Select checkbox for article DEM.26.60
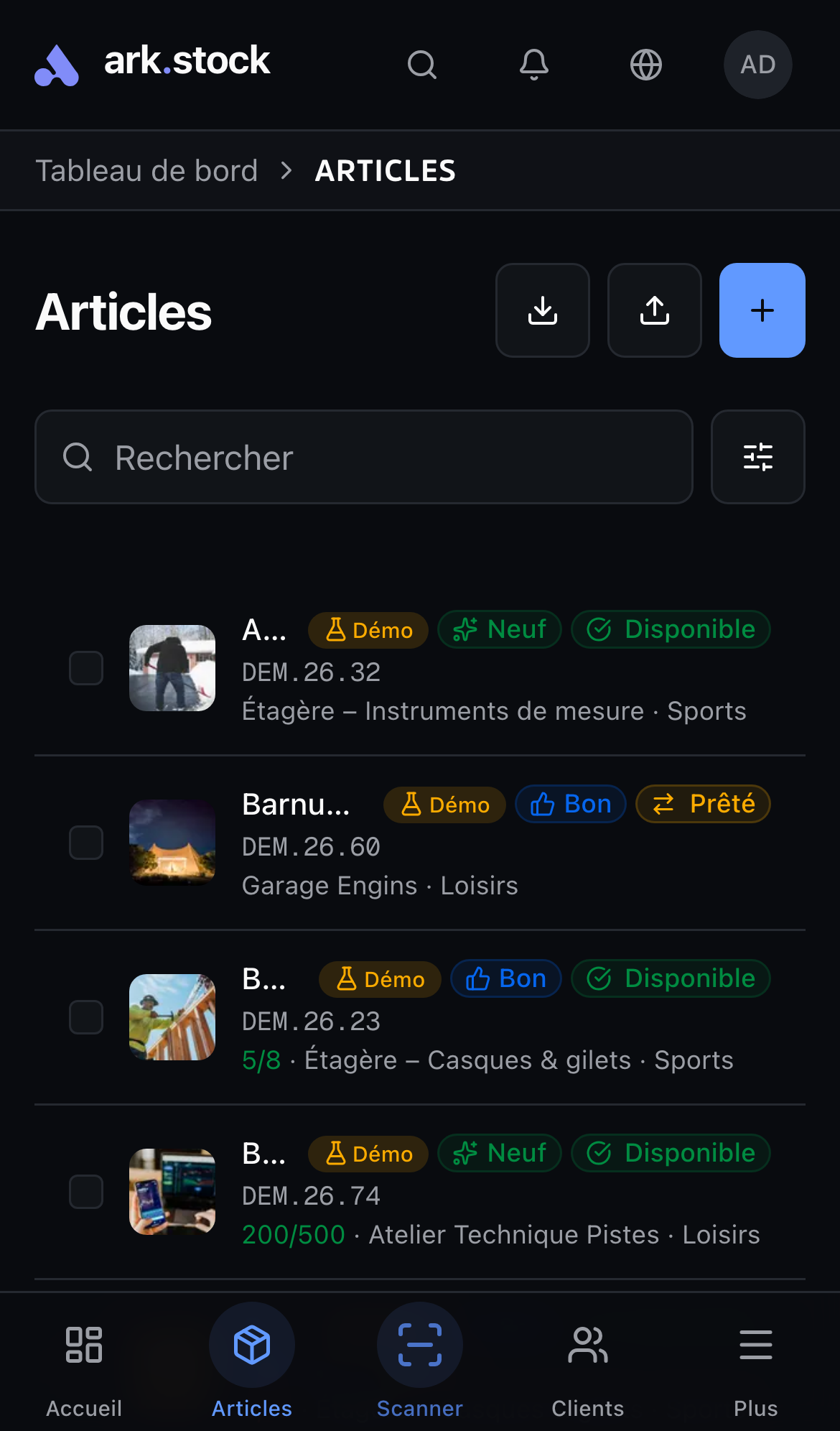The height and width of the screenshot is (1431, 840). (x=86, y=843)
